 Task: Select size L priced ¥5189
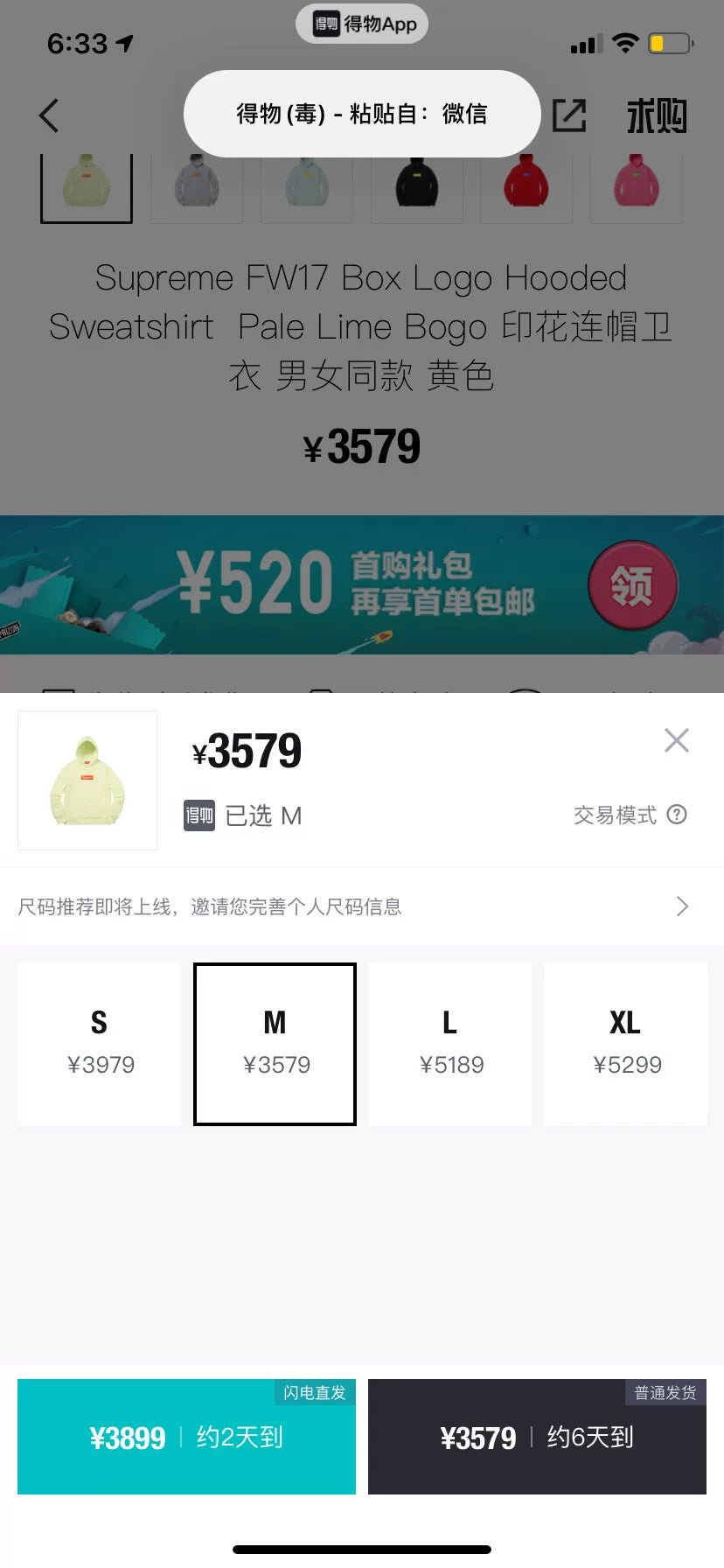click(449, 1043)
